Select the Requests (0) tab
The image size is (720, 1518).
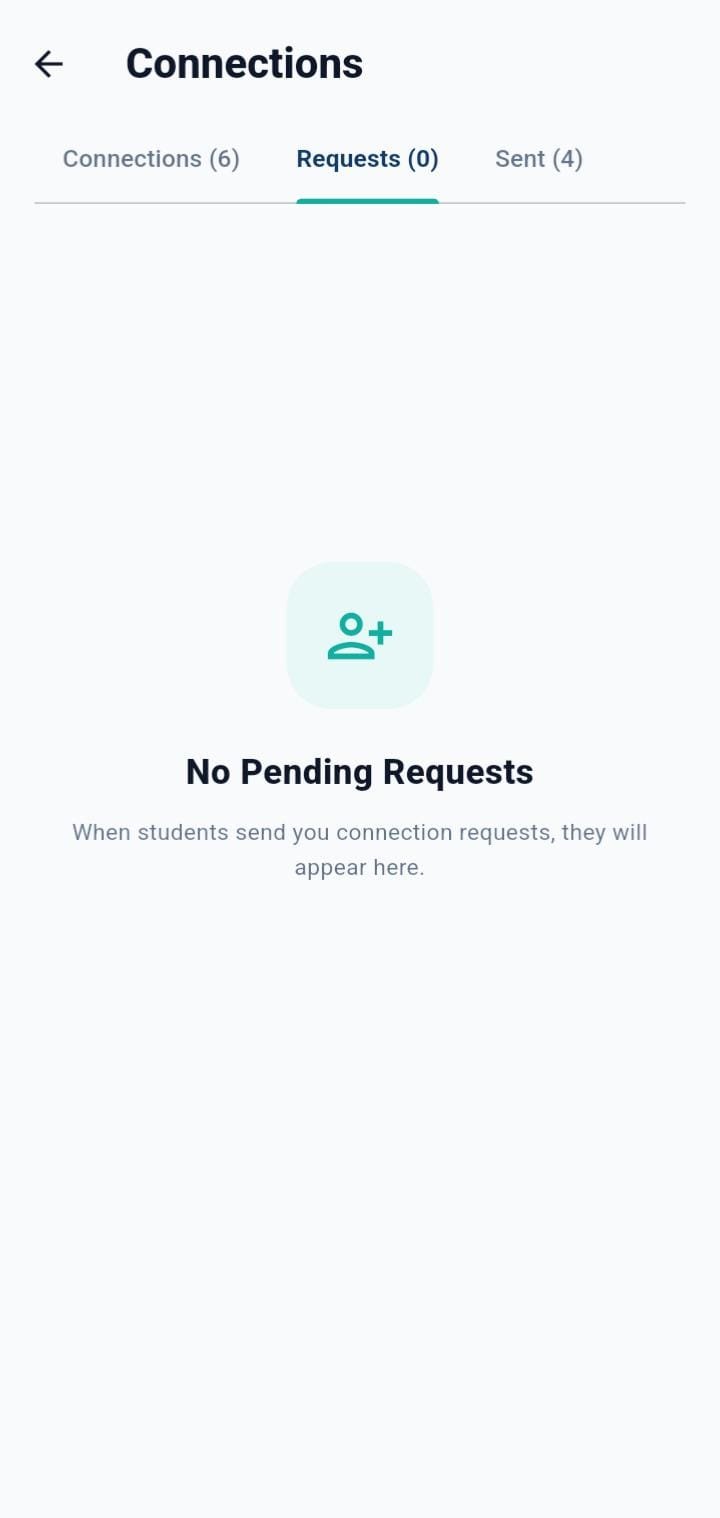[368, 159]
